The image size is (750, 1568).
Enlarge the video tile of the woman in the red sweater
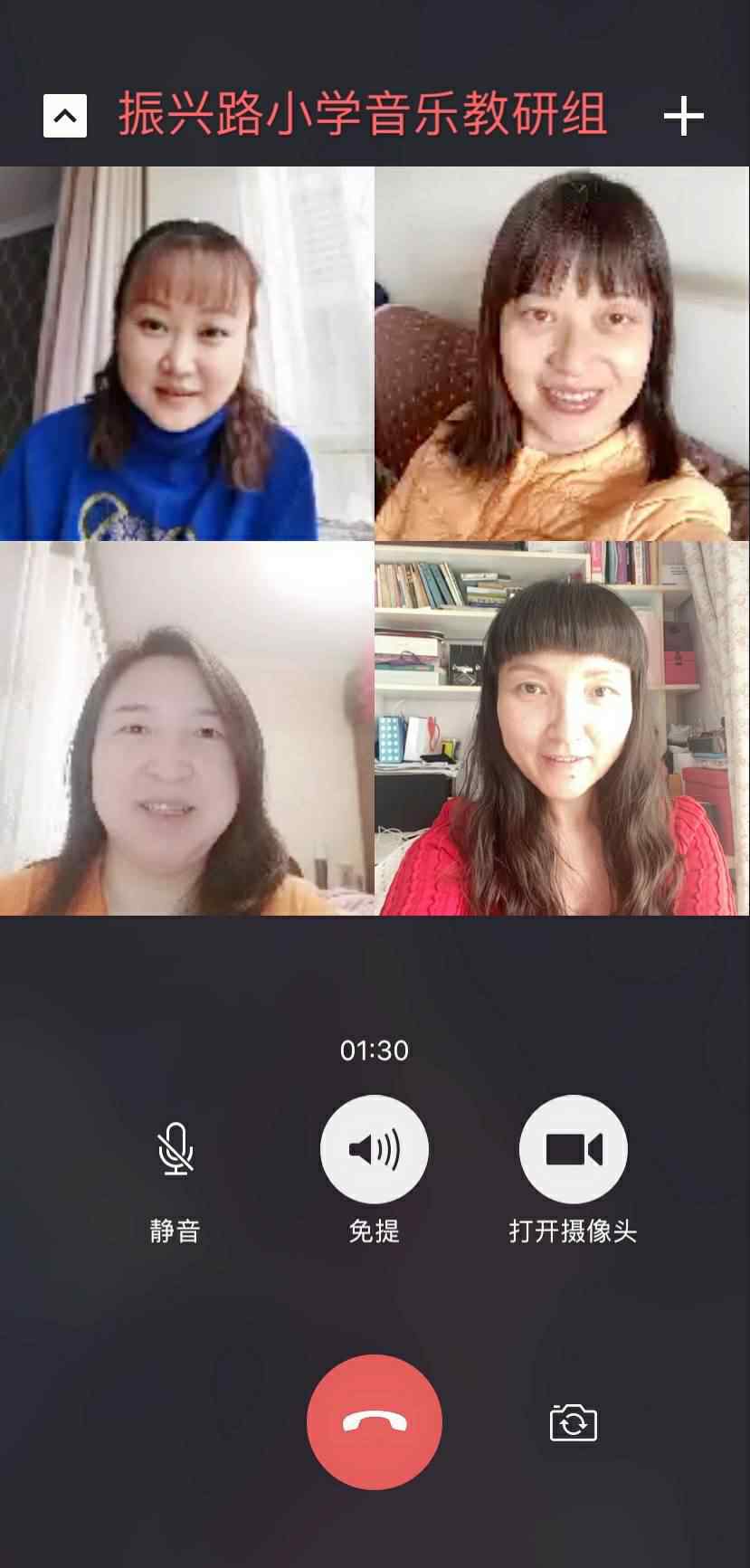pos(563,729)
